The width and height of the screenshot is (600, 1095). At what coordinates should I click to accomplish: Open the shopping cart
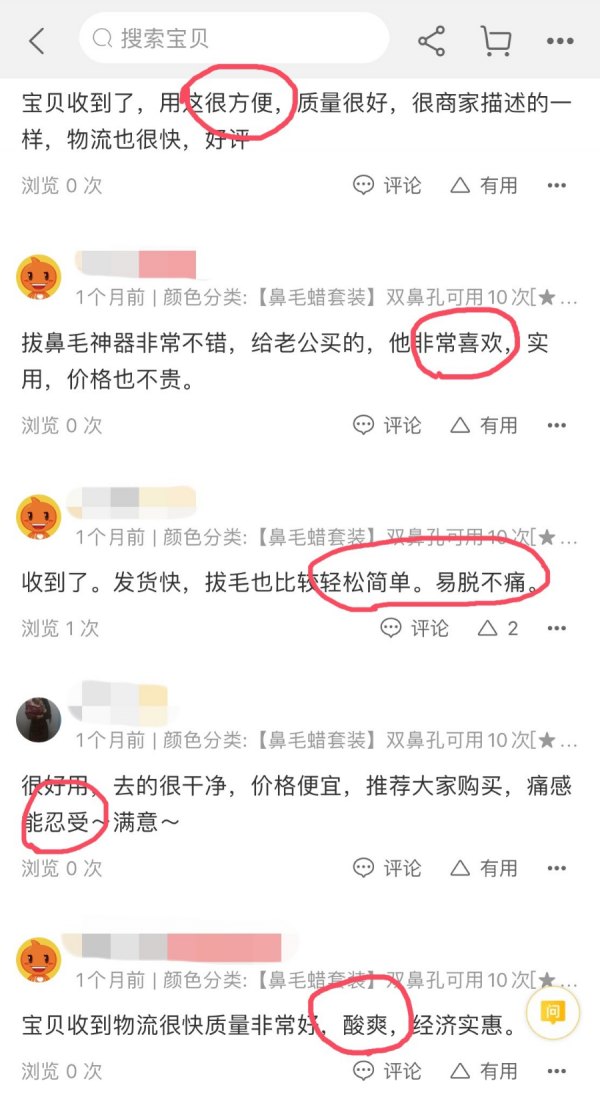point(495,41)
